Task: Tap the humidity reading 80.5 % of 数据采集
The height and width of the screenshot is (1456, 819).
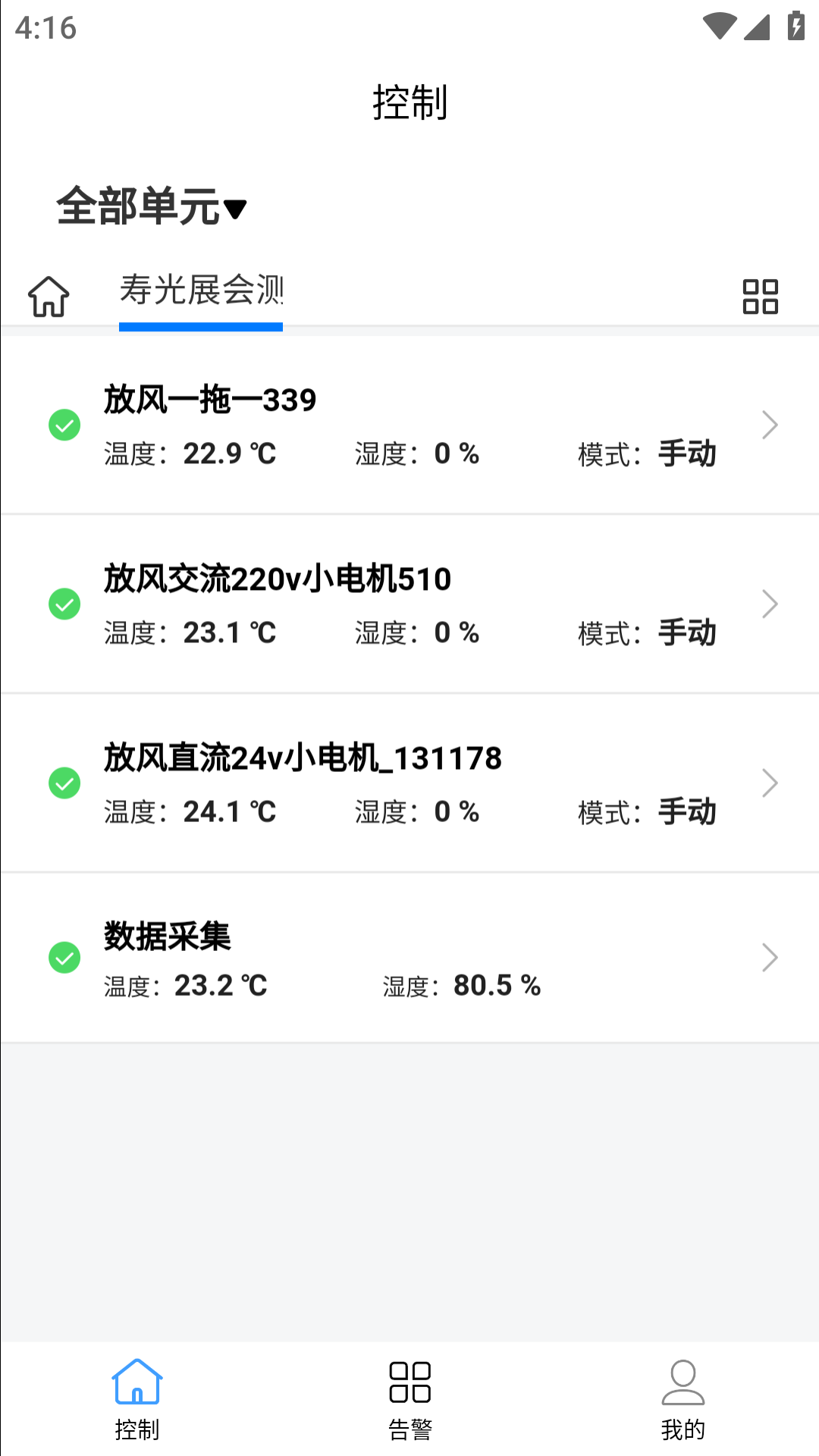Action: click(497, 985)
